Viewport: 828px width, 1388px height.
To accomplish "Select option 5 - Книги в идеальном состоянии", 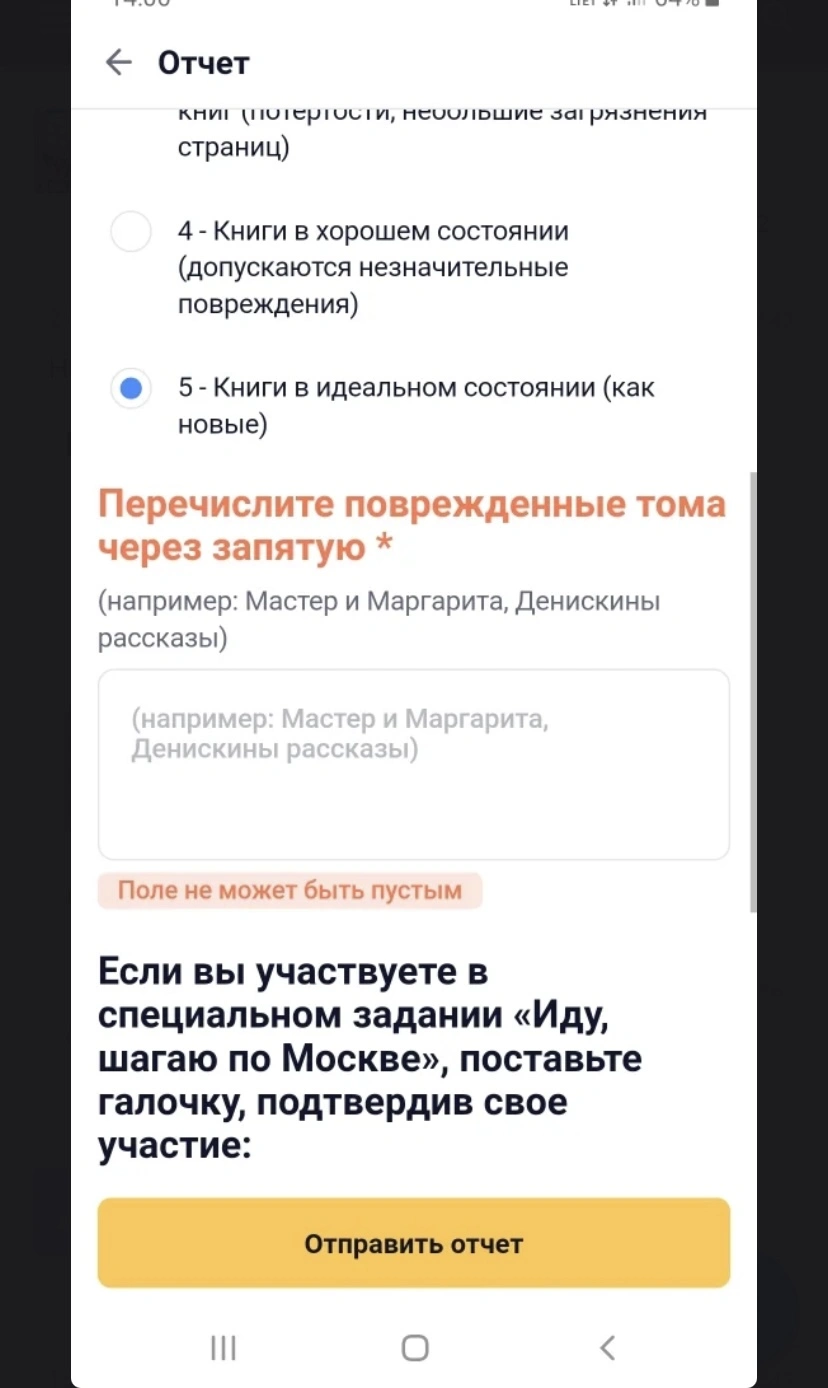I will click(x=131, y=389).
